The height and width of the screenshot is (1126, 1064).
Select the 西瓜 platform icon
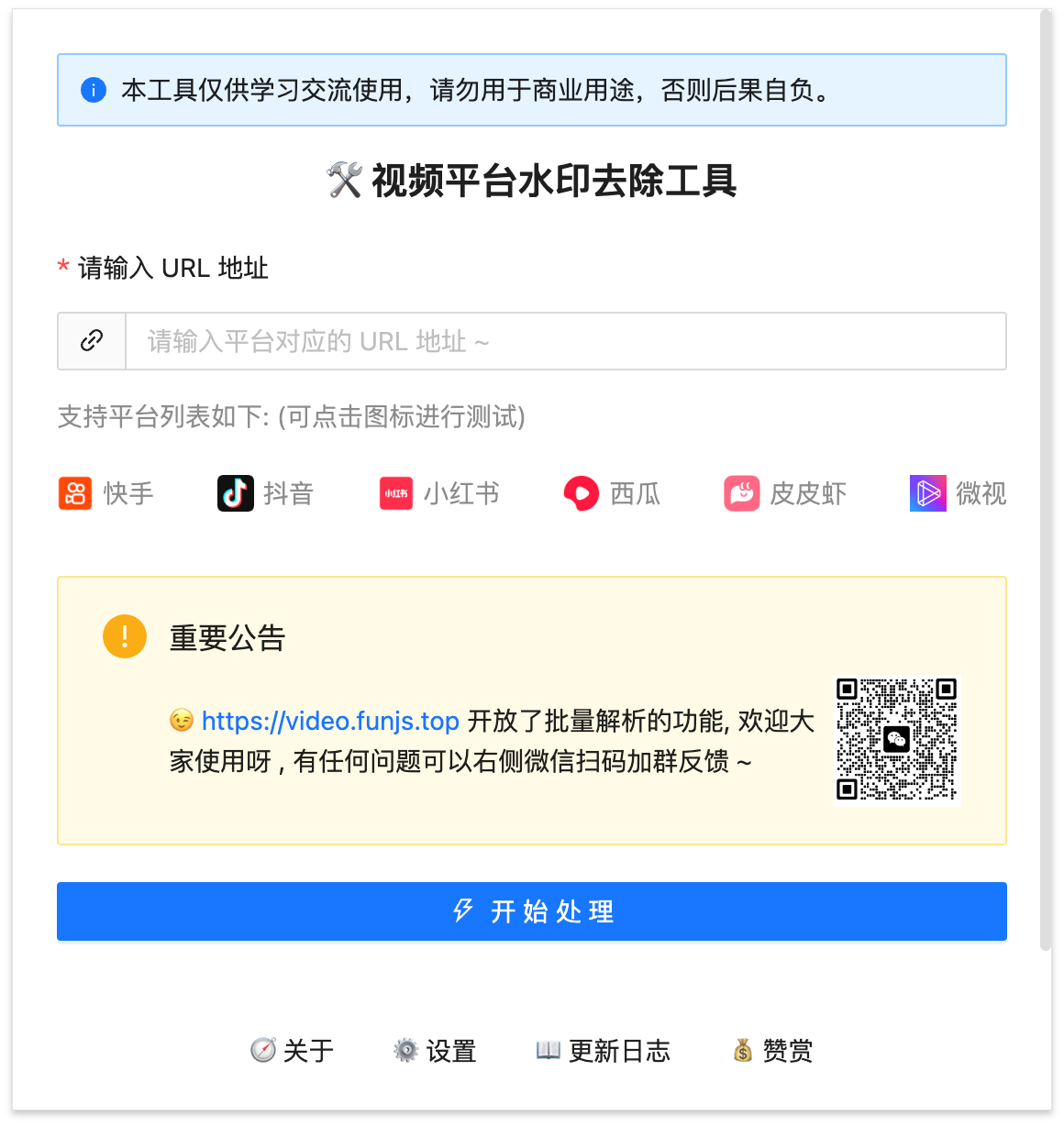click(581, 493)
